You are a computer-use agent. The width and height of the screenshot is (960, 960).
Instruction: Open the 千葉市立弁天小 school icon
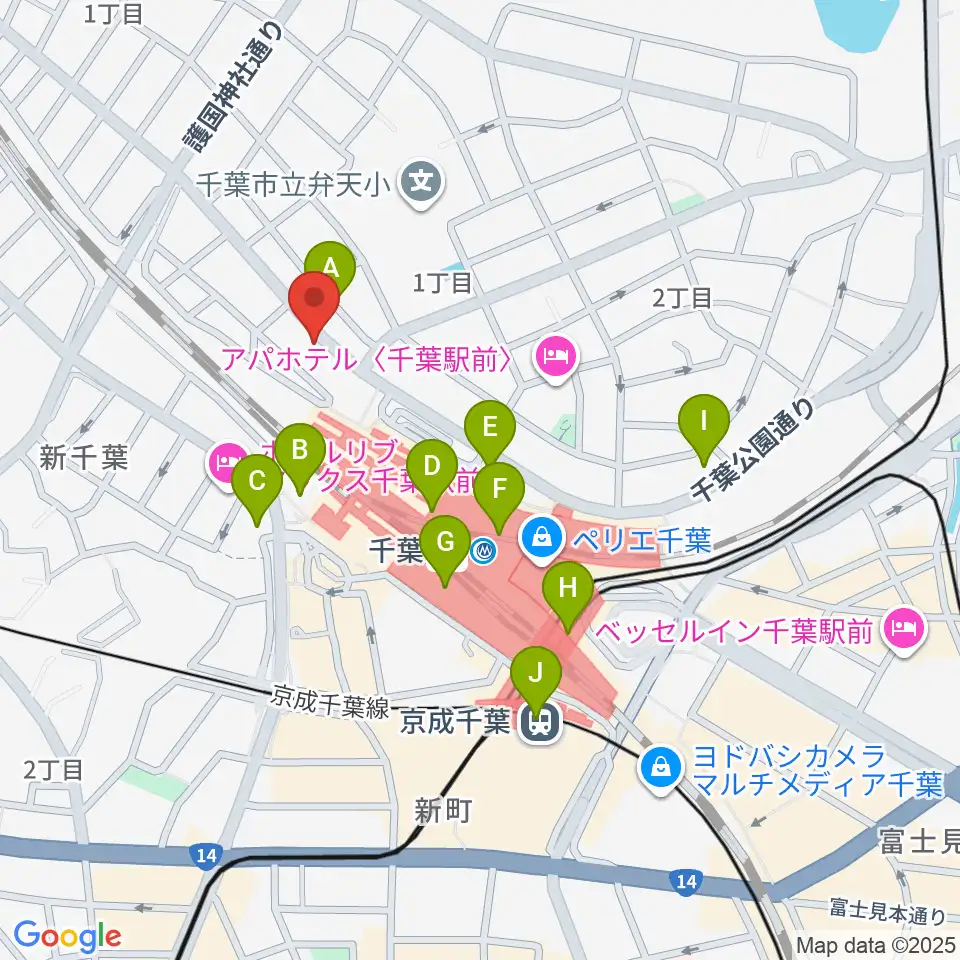point(422,184)
